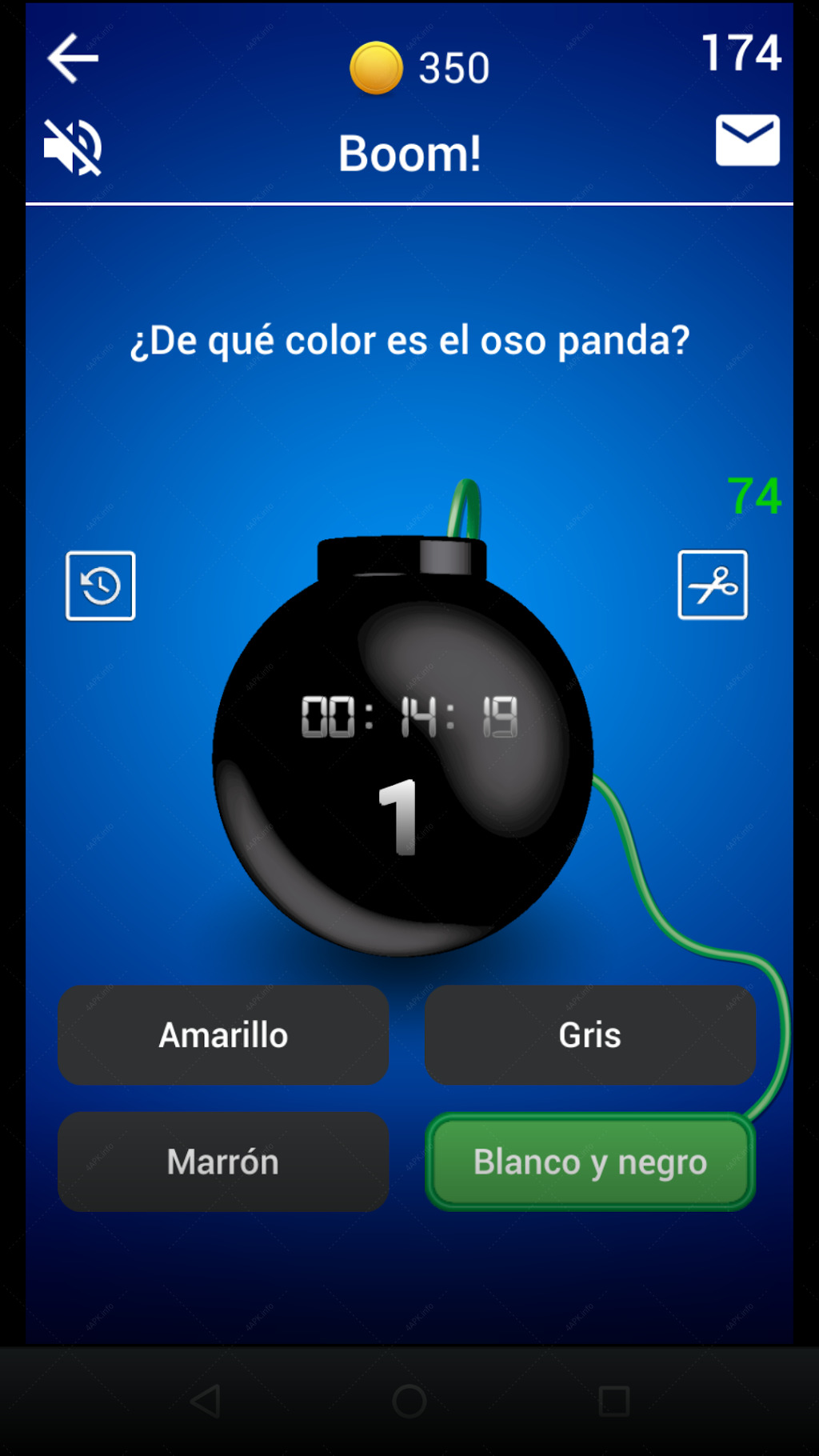Image resolution: width=819 pixels, height=1456 pixels.
Task: Tap the system home button
Action: (x=409, y=1401)
